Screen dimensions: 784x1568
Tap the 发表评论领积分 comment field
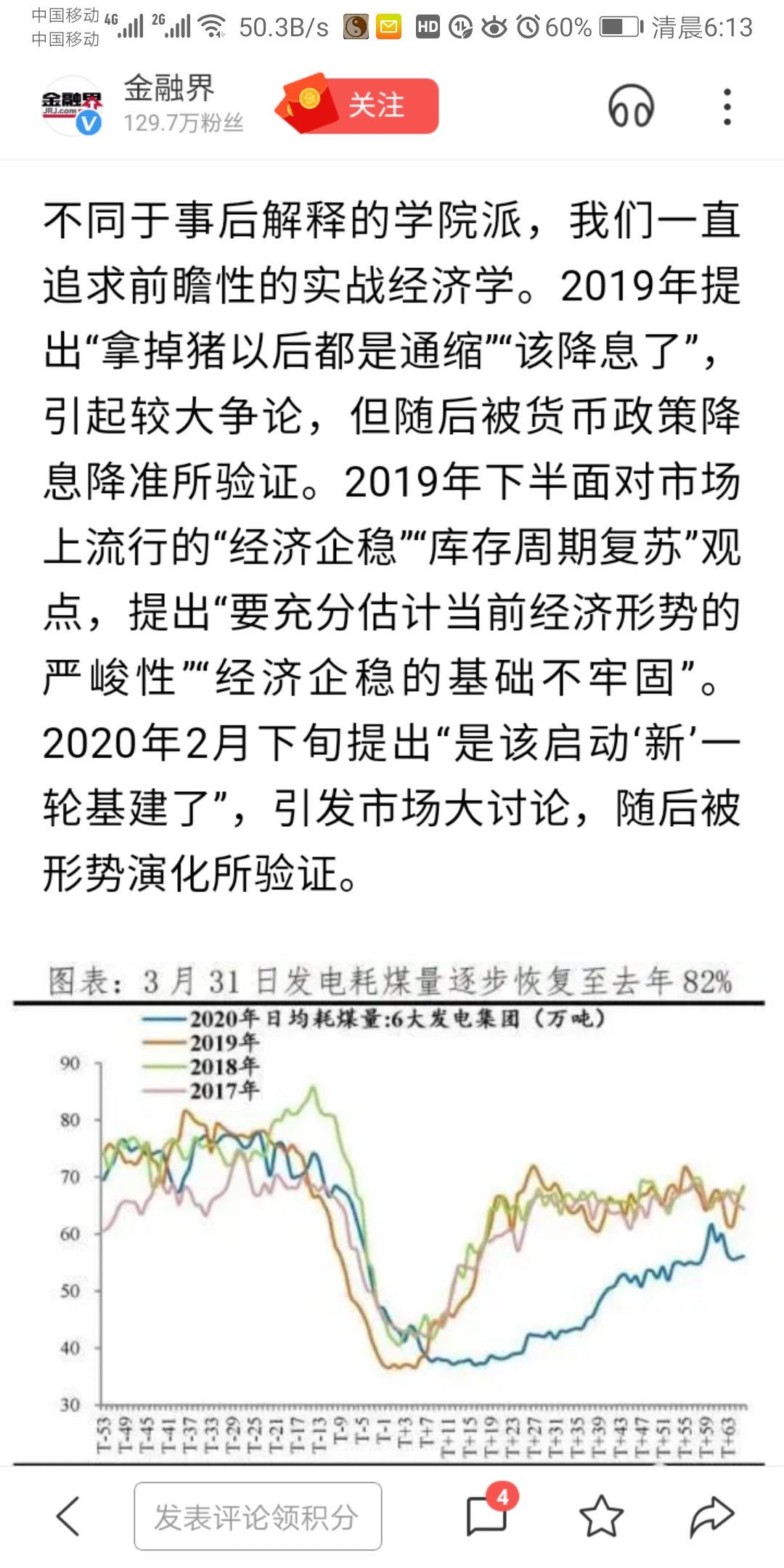[x=258, y=1516]
